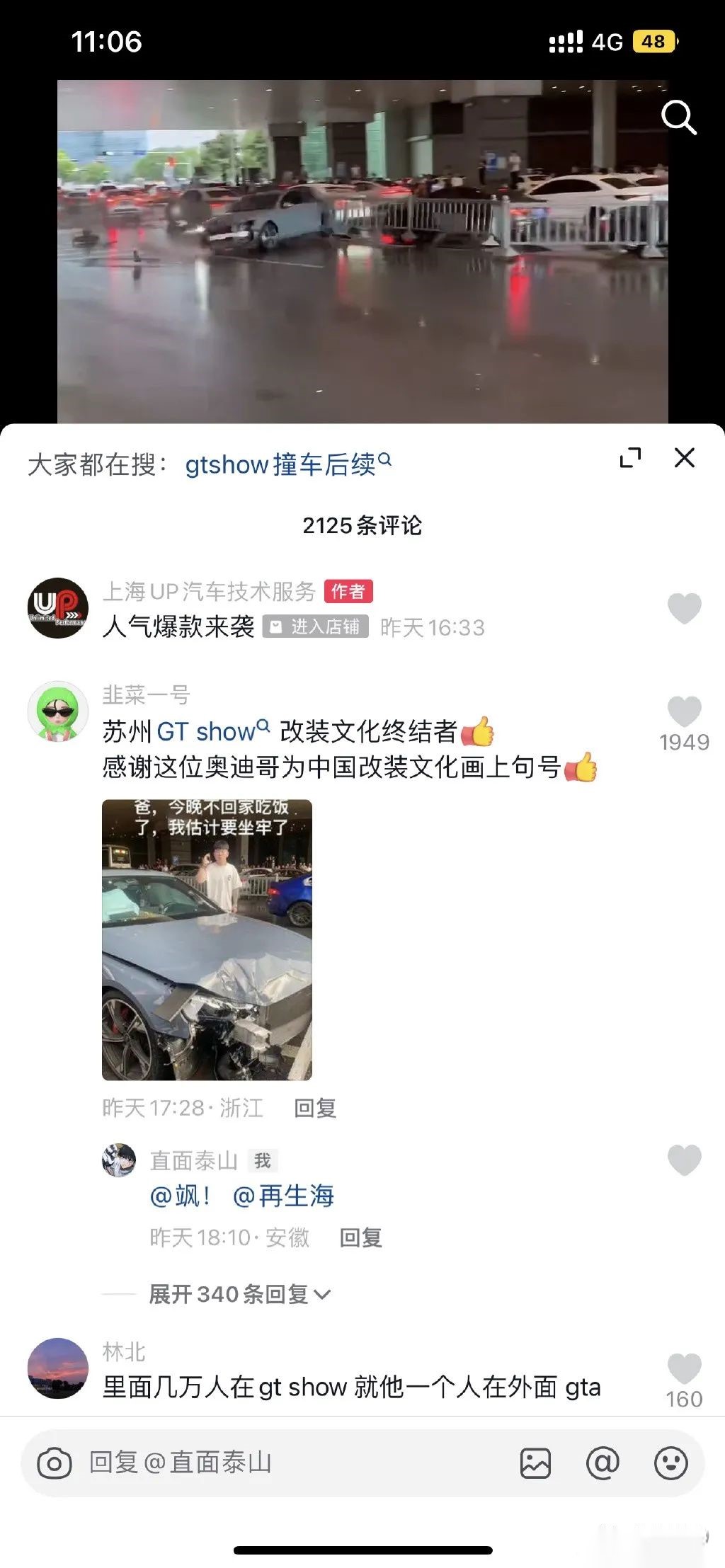Close the comments panel
The width and height of the screenshot is (725, 1568).
pyautogui.click(x=684, y=458)
